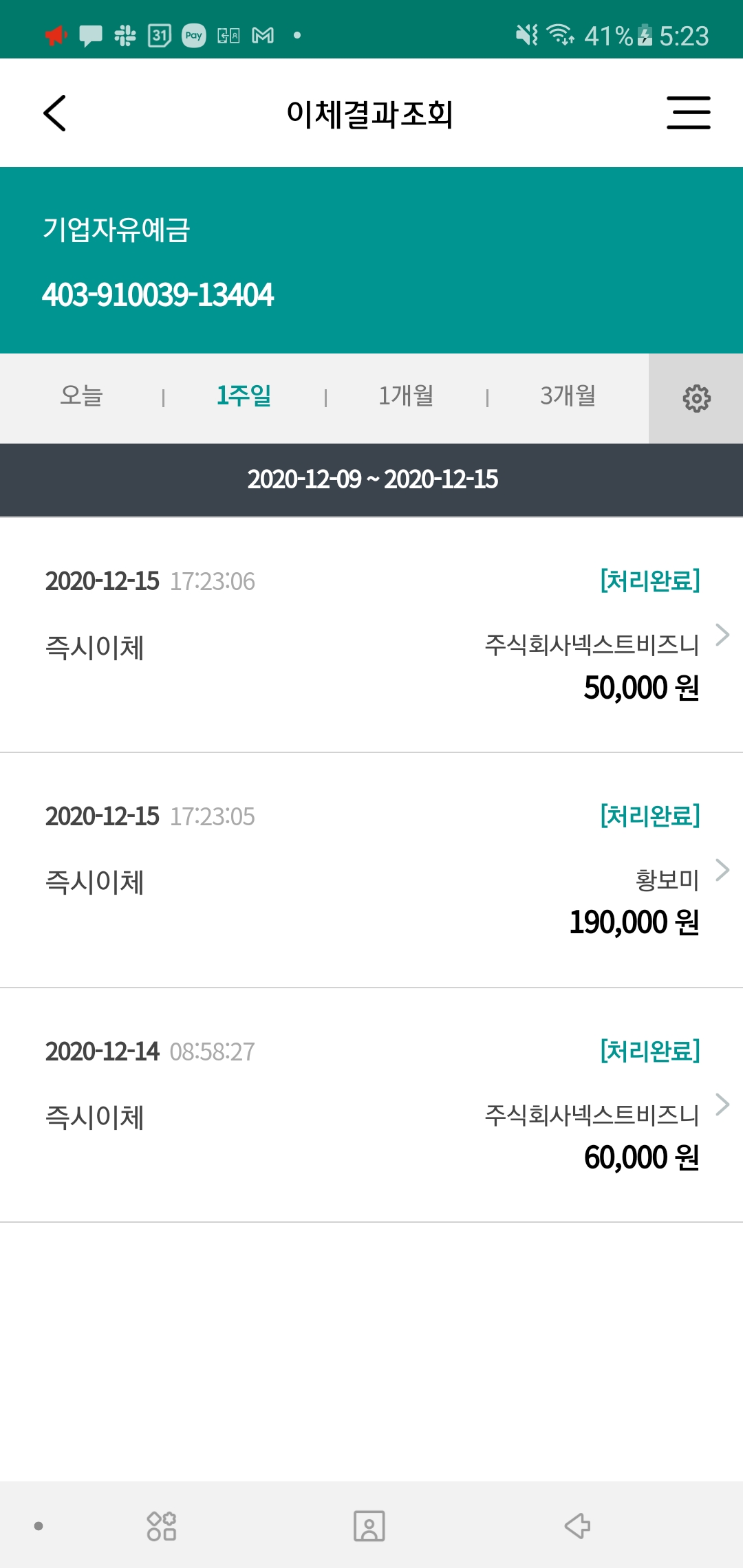Switch to the 1주일 period tab

pyautogui.click(x=244, y=396)
